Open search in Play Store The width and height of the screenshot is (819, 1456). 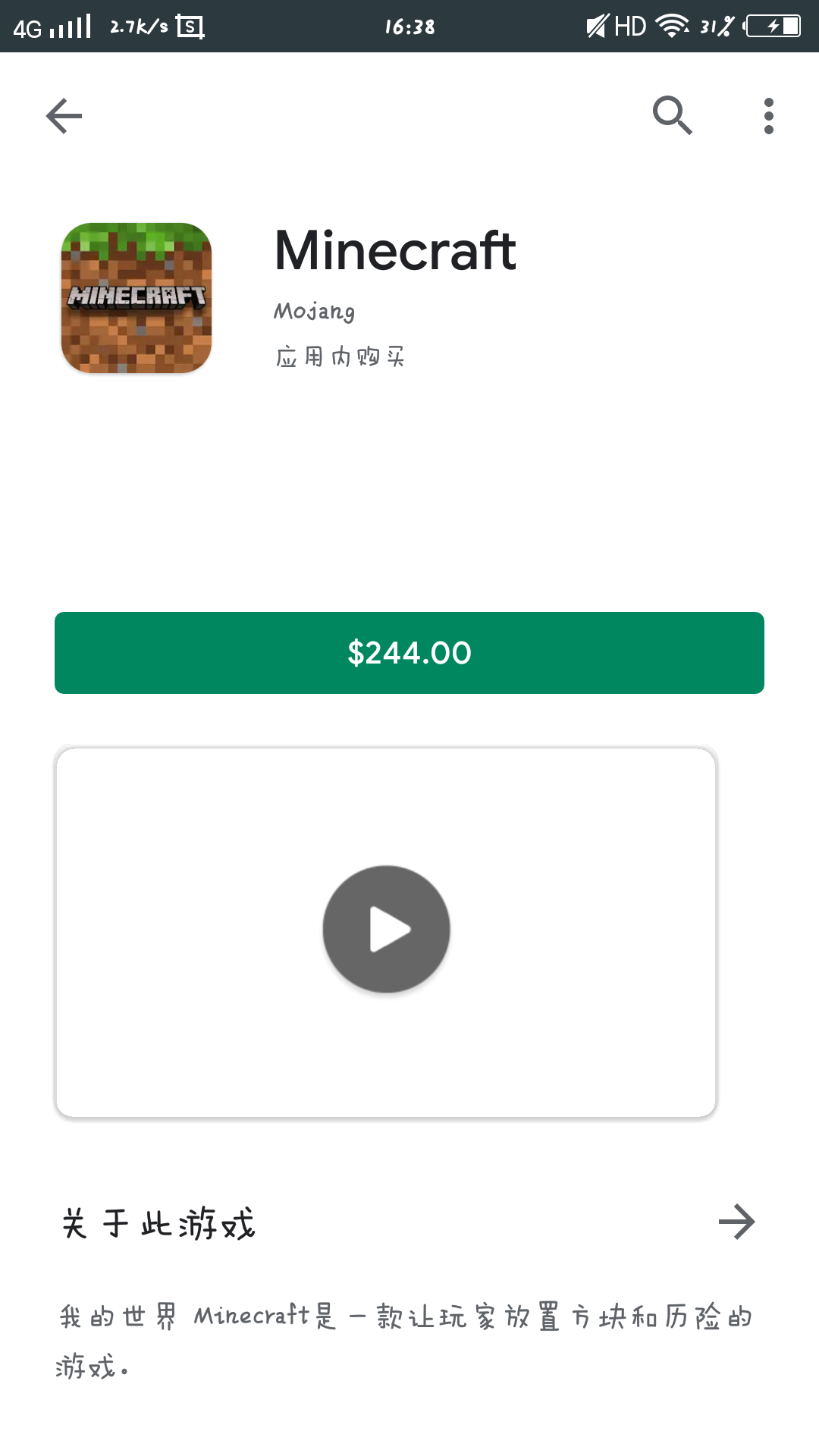tap(670, 115)
